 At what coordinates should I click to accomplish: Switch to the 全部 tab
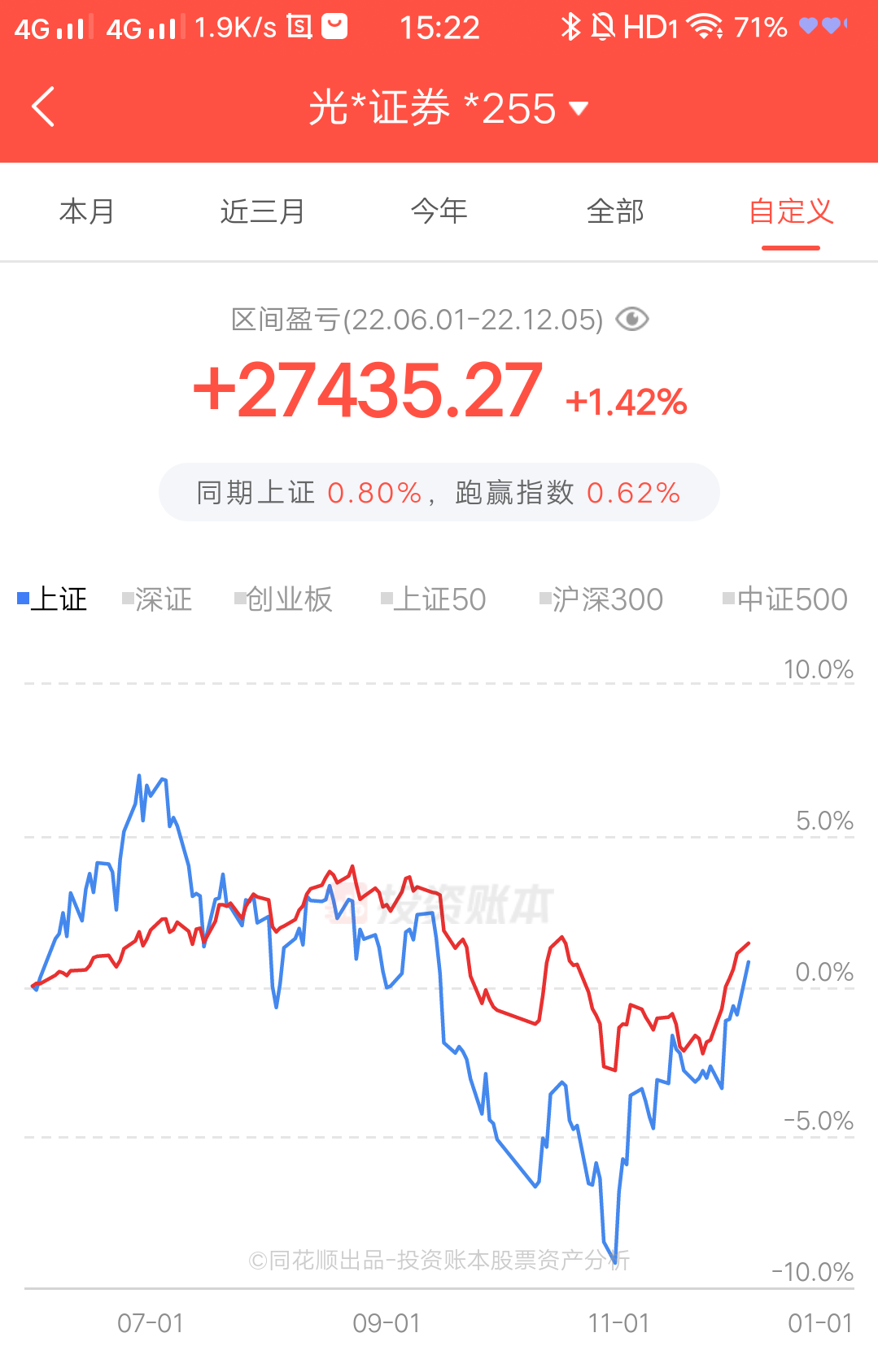point(615,211)
